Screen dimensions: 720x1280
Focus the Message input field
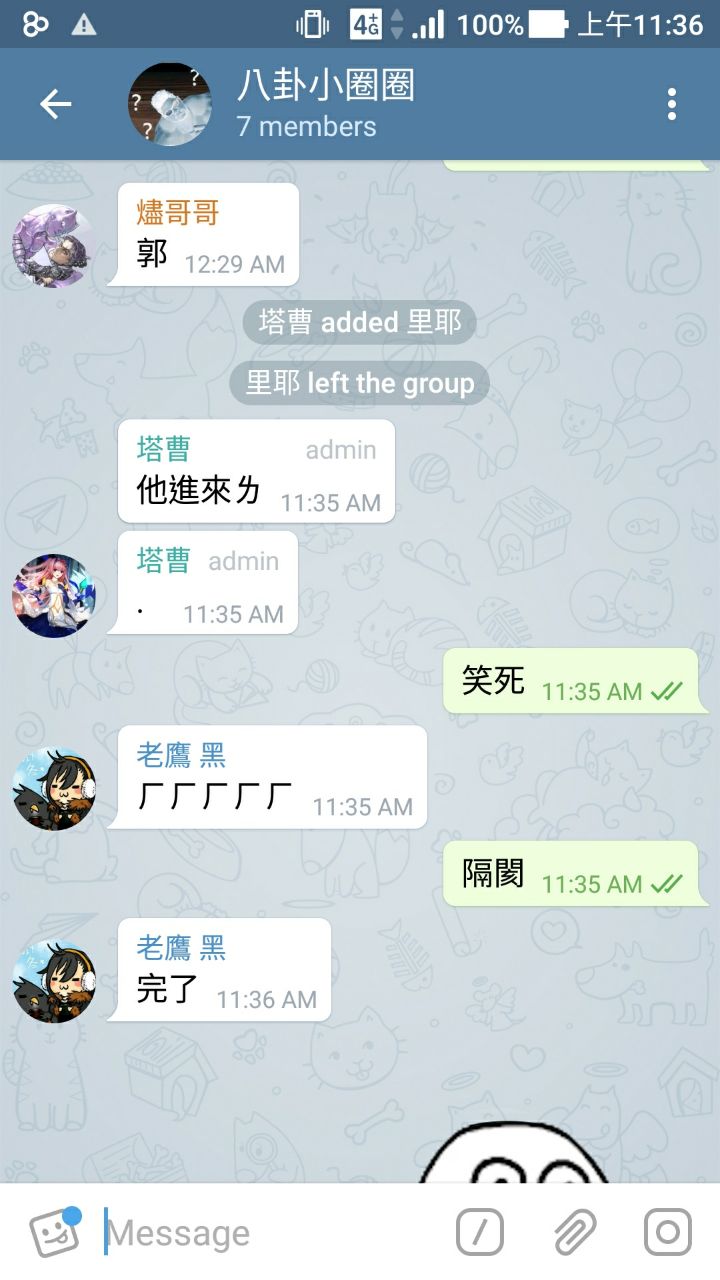tap(270, 1233)
